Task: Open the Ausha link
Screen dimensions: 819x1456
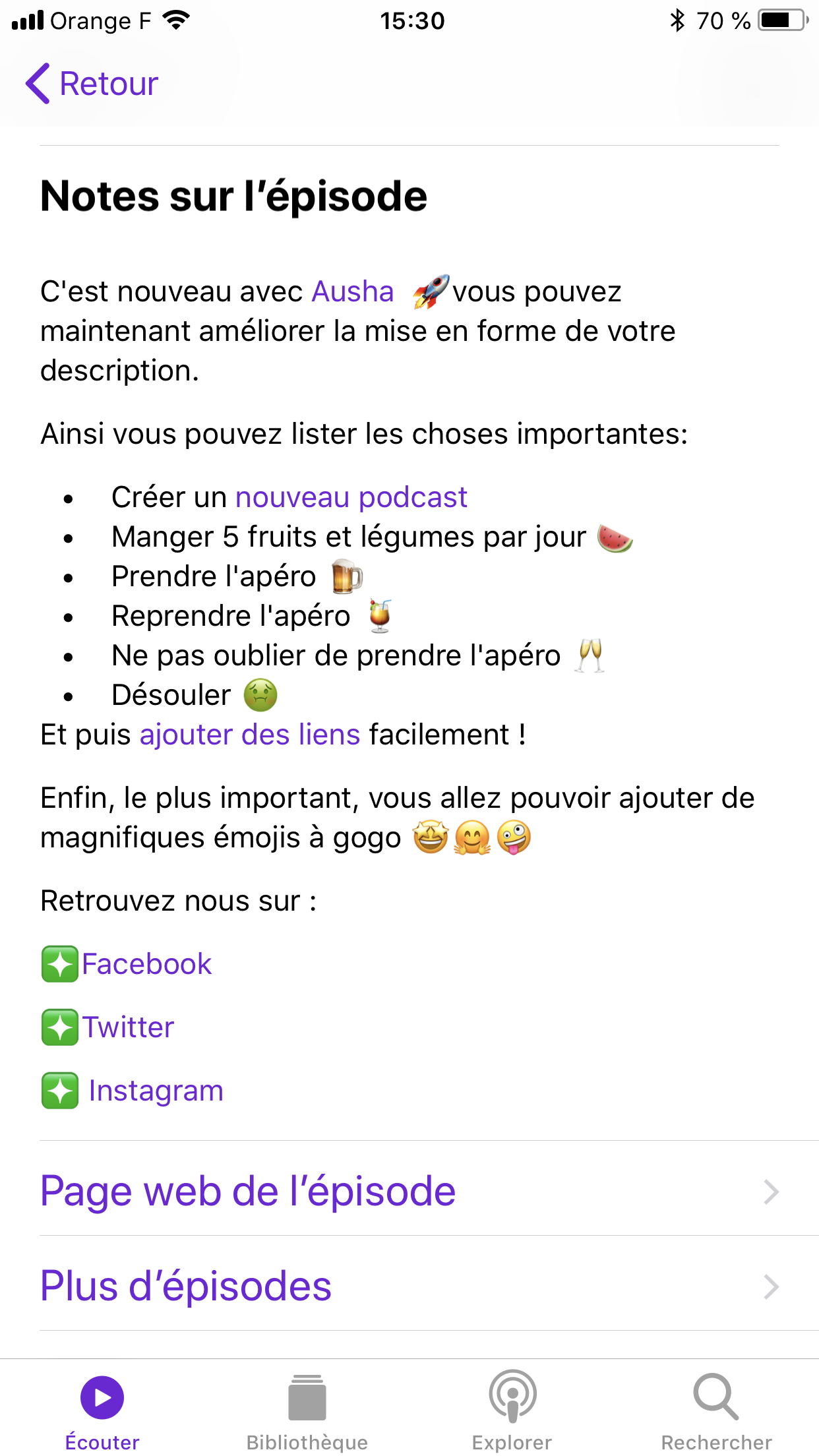Action: (x=353, y=291)
